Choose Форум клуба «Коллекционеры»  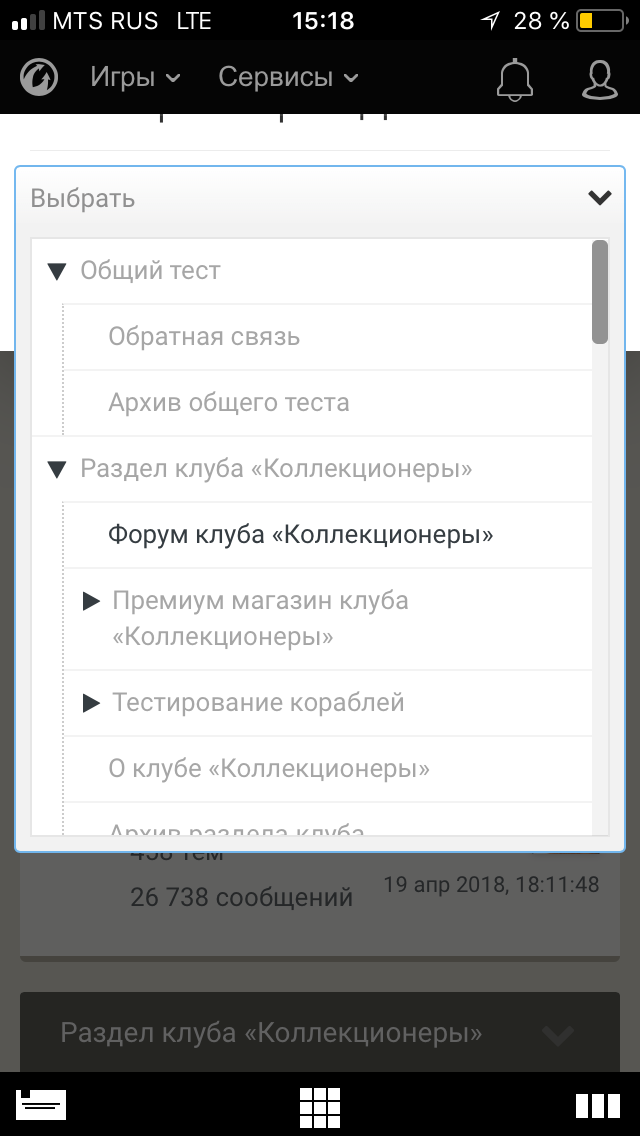point(300,535)
